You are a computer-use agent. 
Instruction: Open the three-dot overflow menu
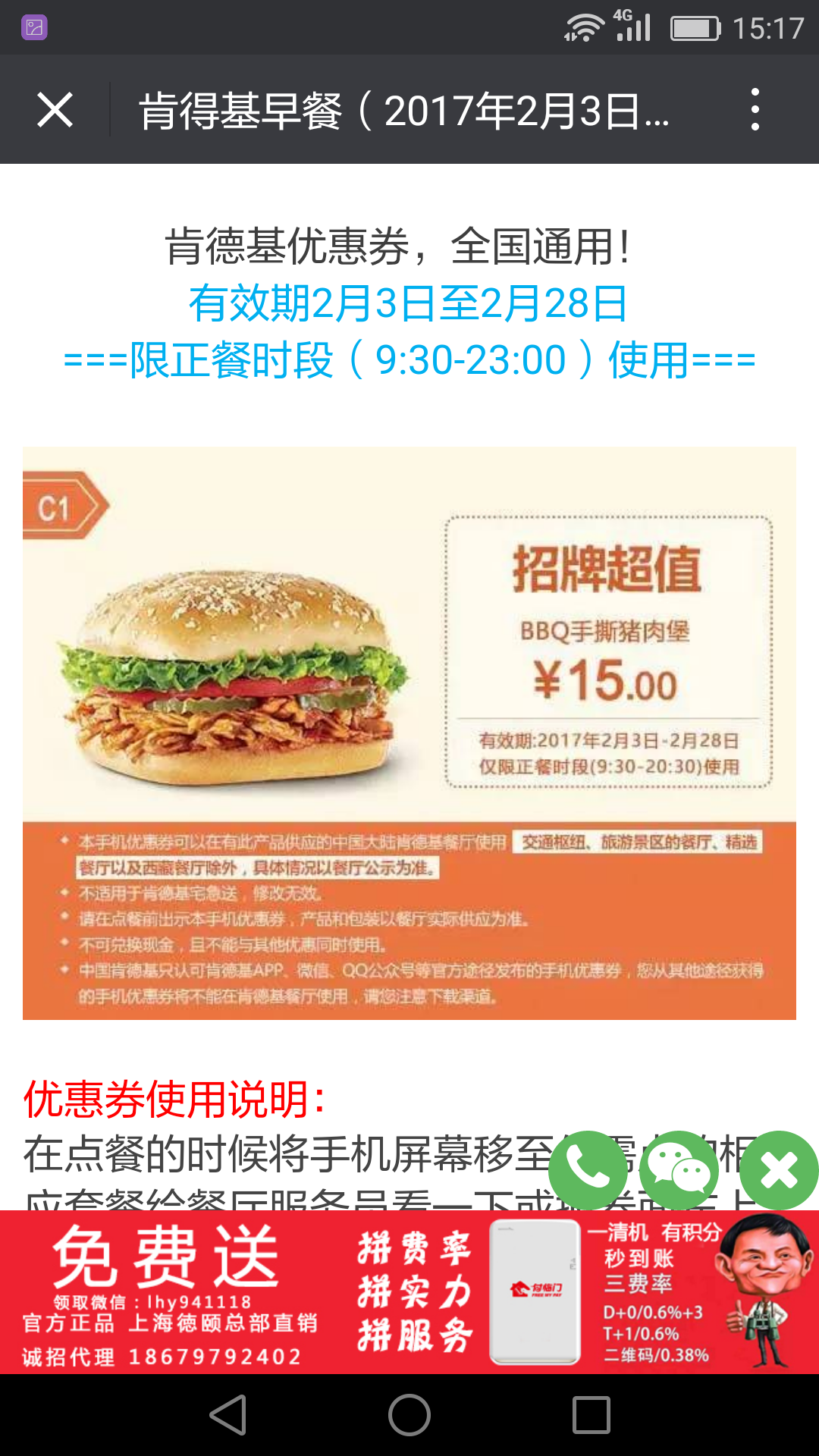point(755,110)
